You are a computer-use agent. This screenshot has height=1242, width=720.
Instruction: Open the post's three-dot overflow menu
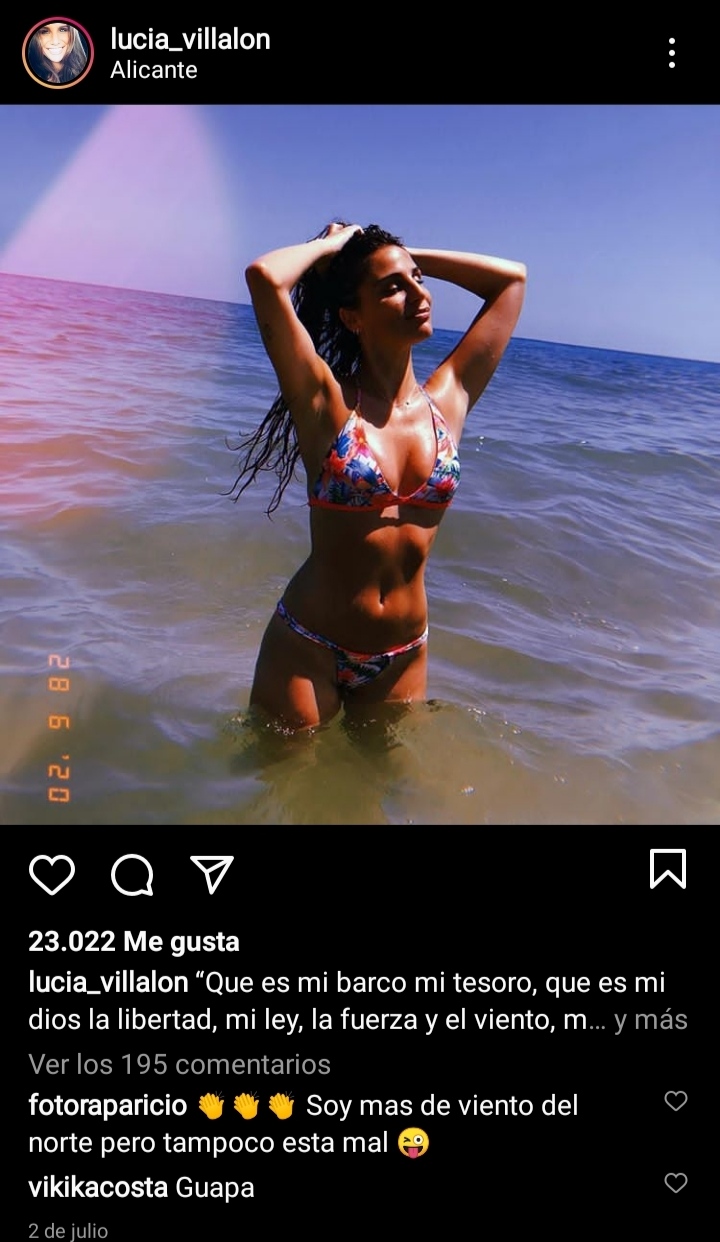671,53
